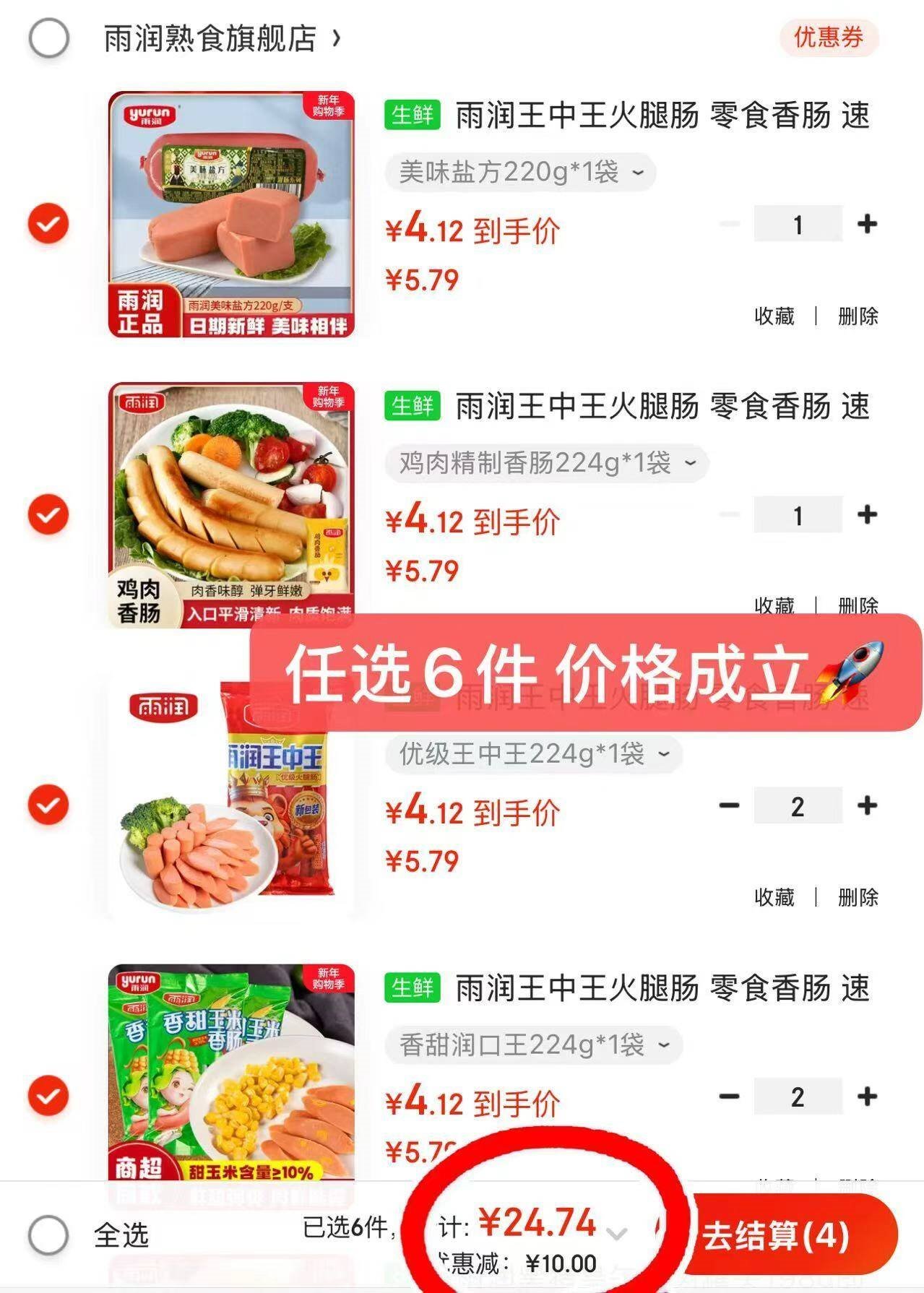The width and height of the screenshot is (924, 1293).
Task: Expand the 鸡肉精制香肠224g*1袋 options
Action: 547,463
